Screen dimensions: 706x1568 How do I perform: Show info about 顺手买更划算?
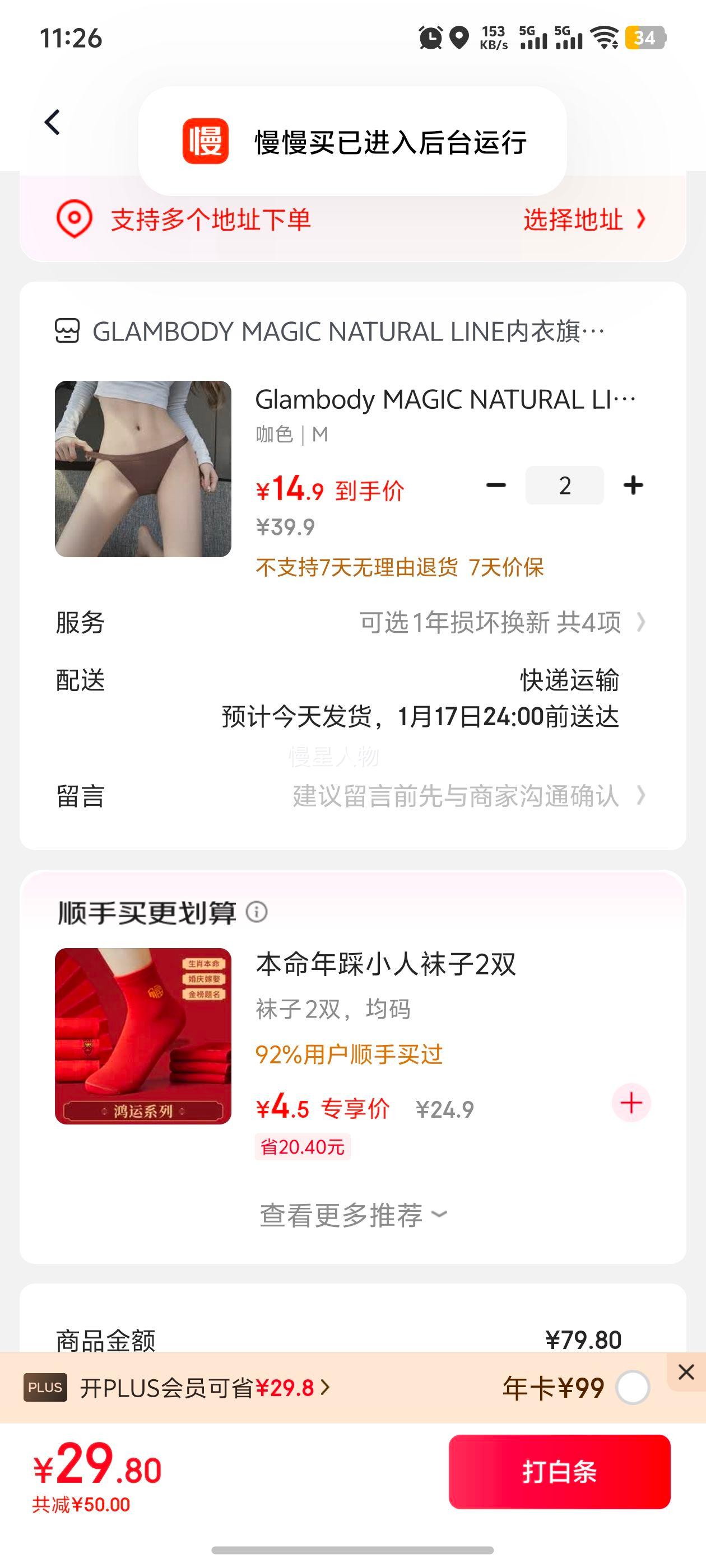257,912
